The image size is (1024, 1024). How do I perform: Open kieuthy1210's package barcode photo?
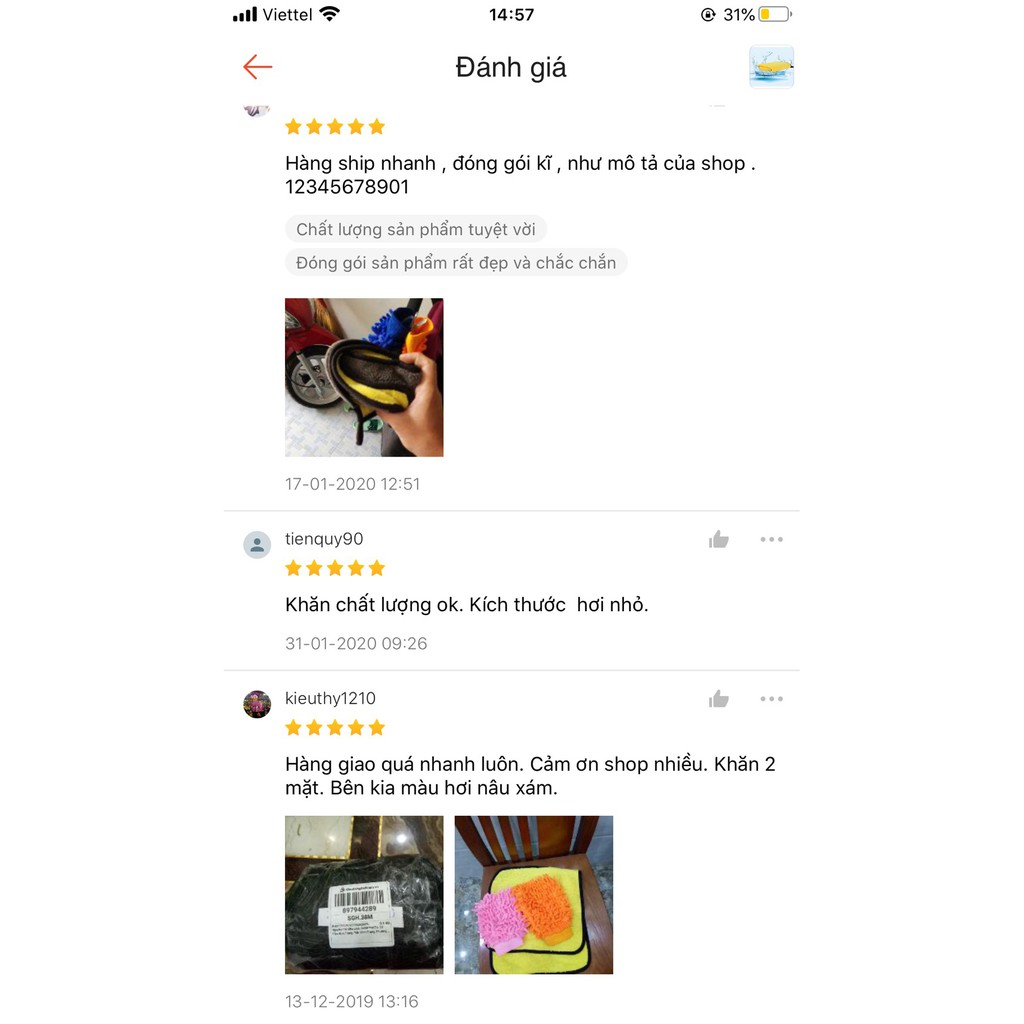tap(364, 895)
